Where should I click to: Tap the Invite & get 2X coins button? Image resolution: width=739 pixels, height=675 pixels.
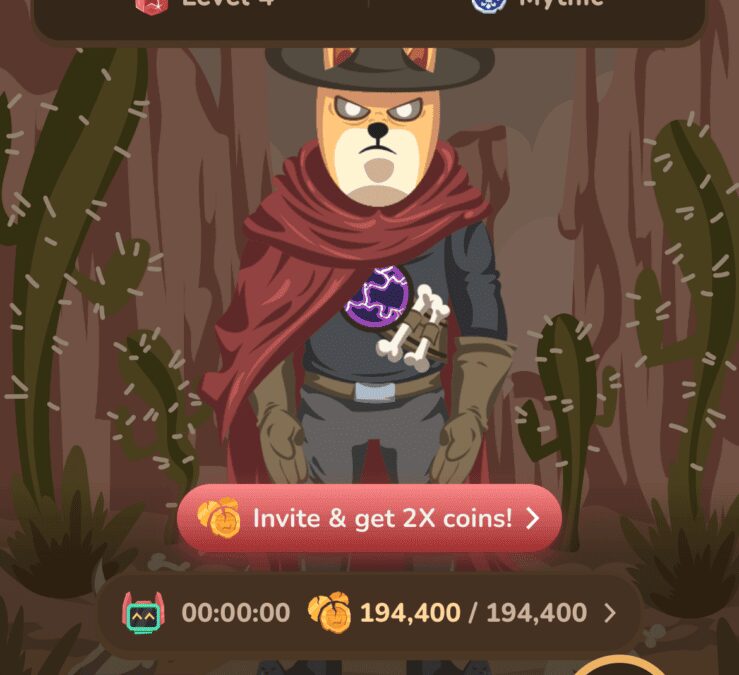369,518
